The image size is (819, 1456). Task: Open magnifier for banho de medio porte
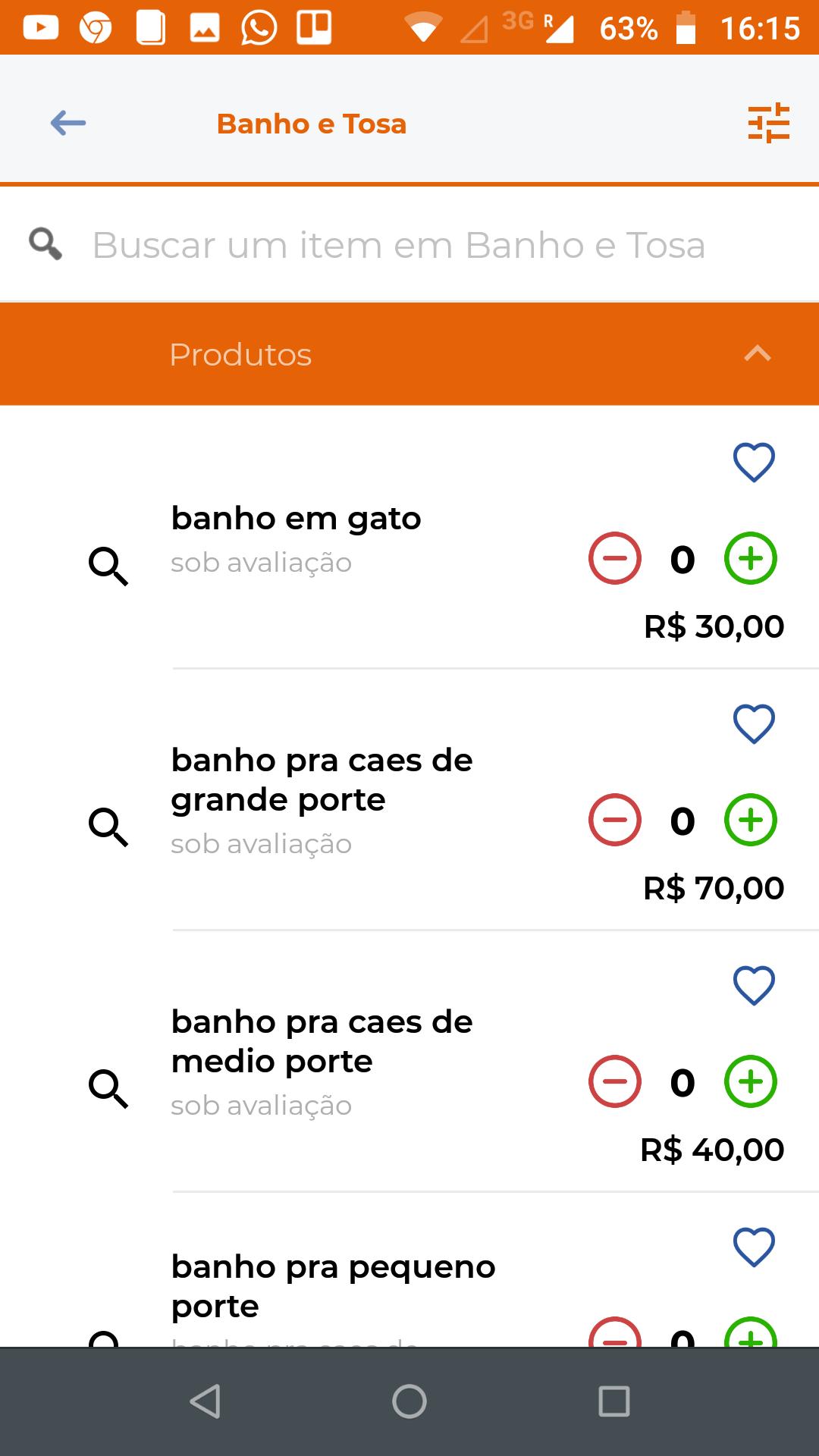point(108,1089)
